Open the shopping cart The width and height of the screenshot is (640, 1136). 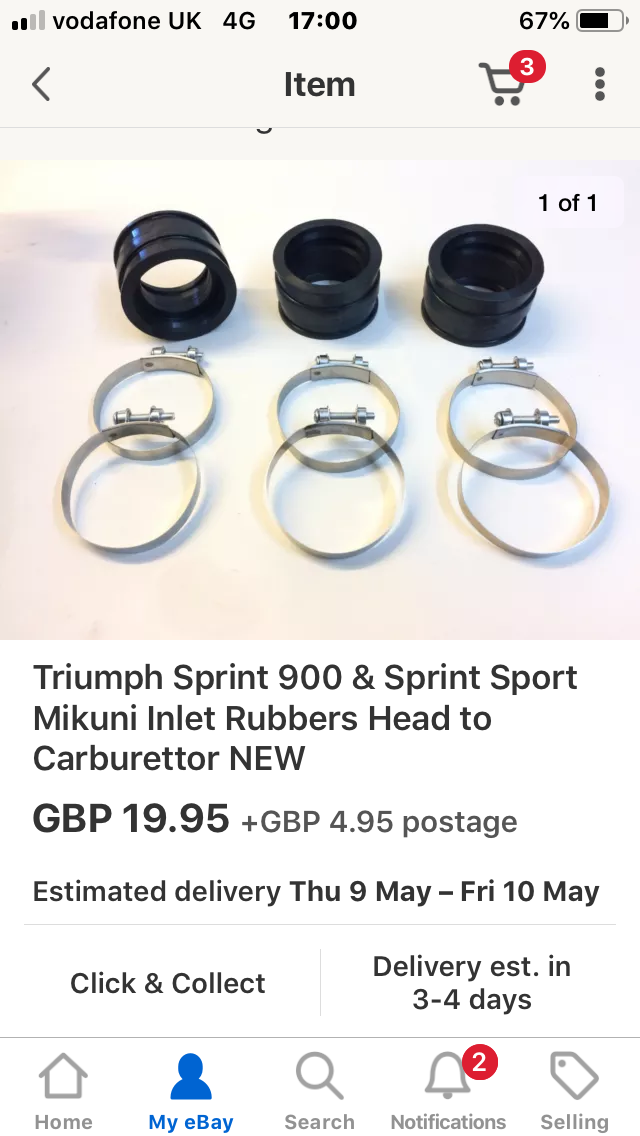(x=503, y=84)
